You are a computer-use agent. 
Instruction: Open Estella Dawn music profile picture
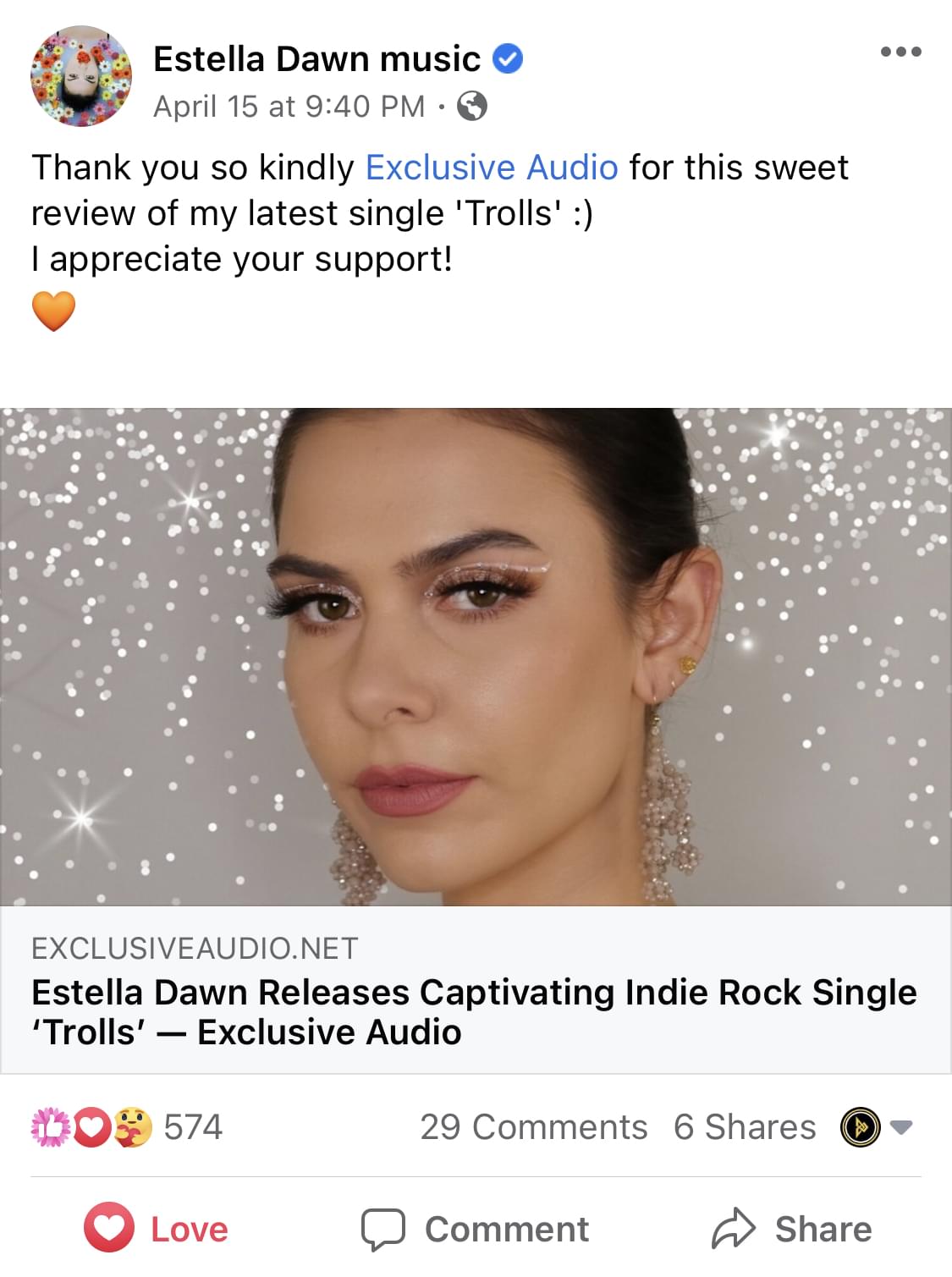pos(81,76)
